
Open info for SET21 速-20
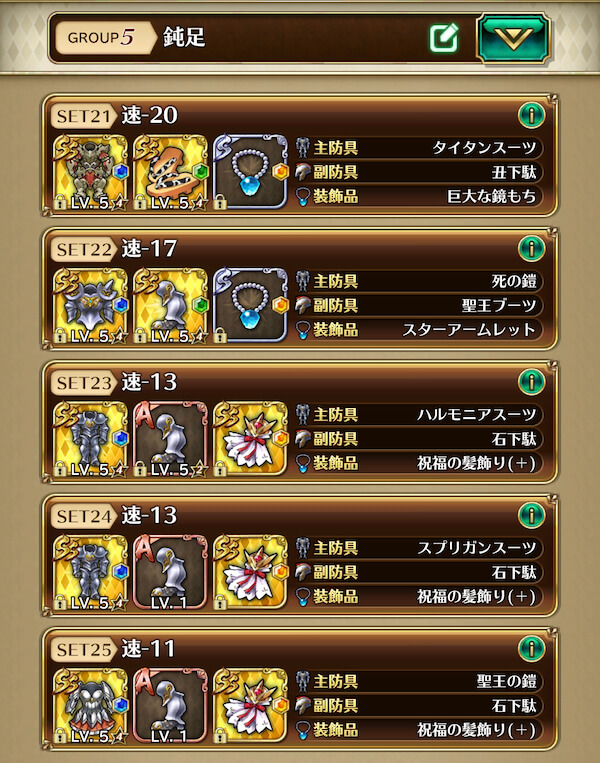tap(531, 115)
